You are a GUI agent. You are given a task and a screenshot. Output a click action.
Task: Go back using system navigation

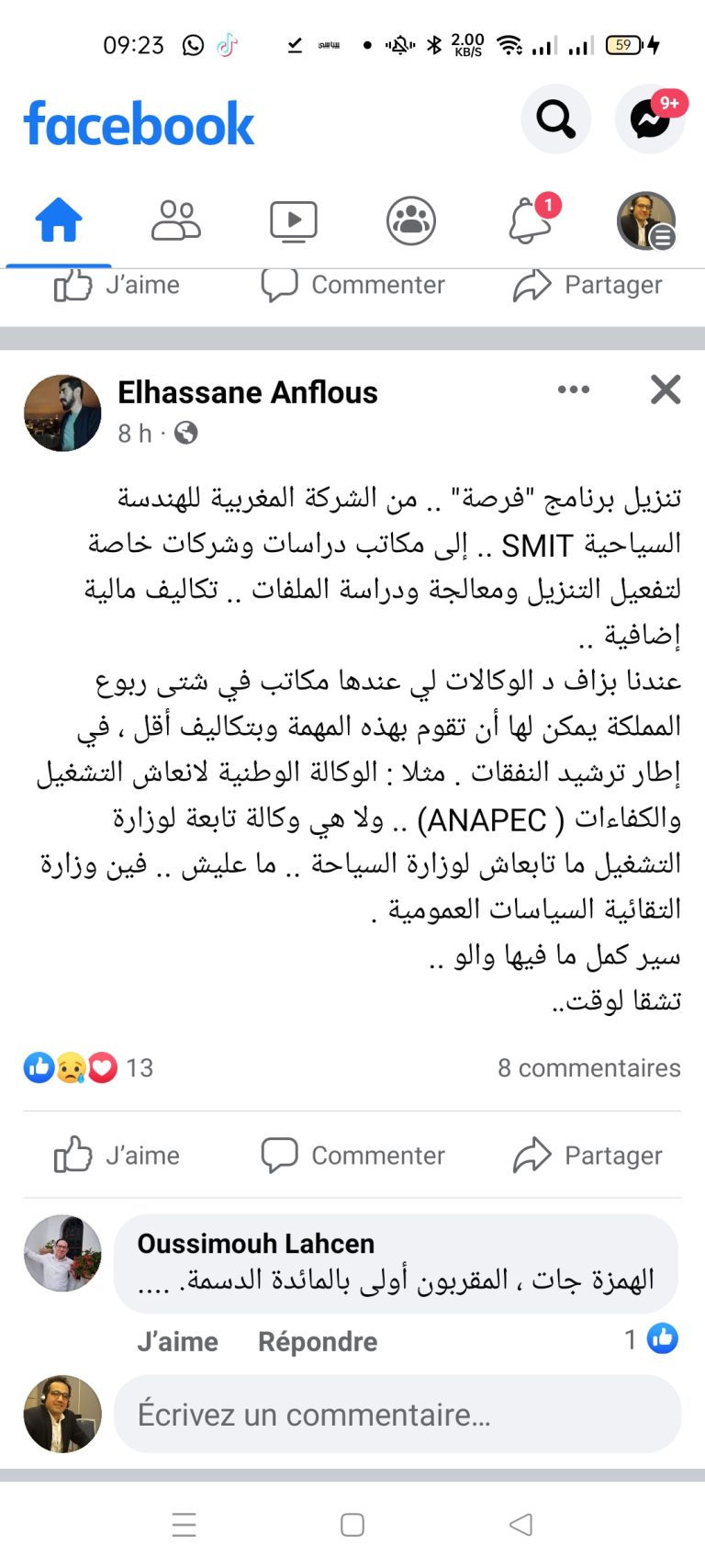coord(520,1525)
